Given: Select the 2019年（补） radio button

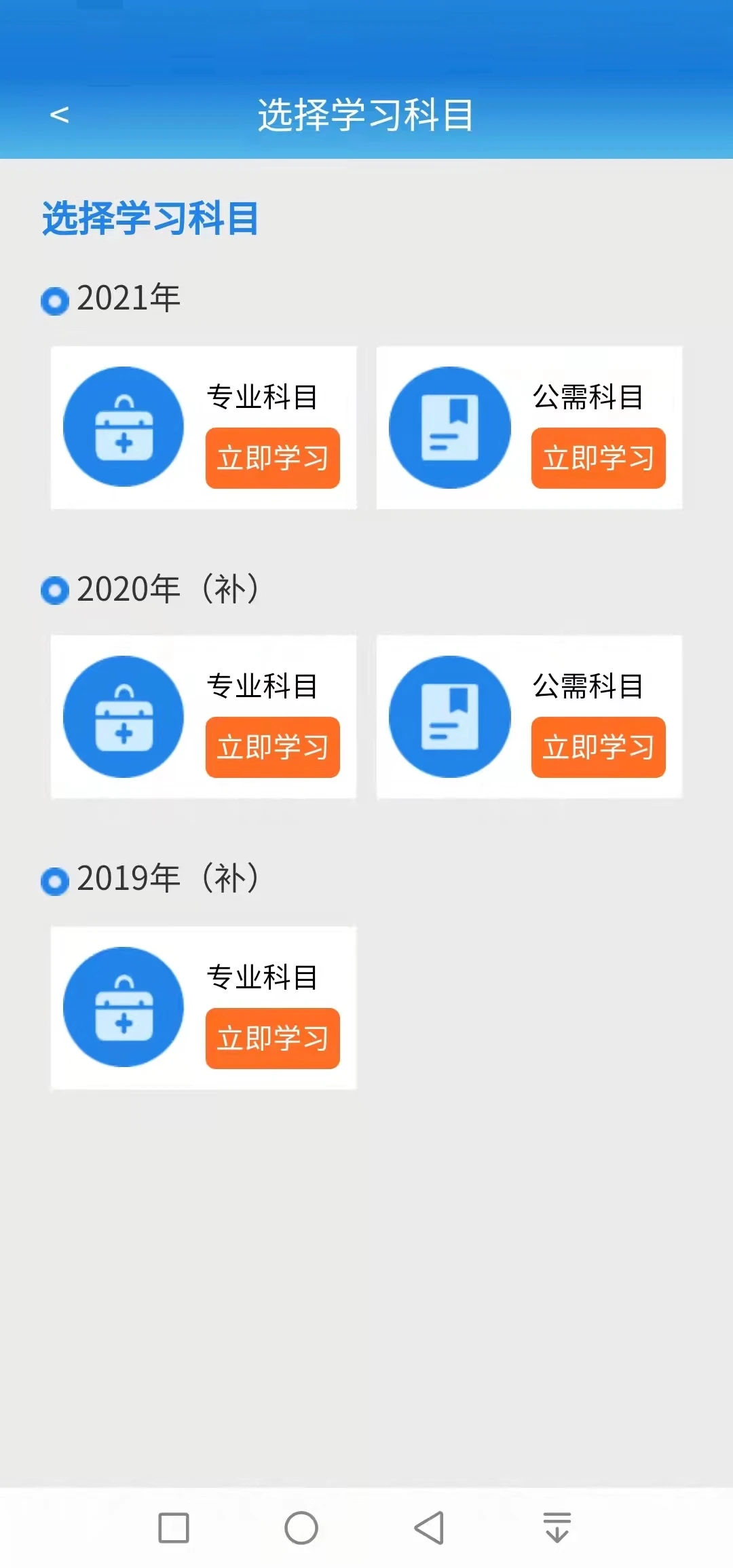Looking at the screenshot, I should click(56, 880).
